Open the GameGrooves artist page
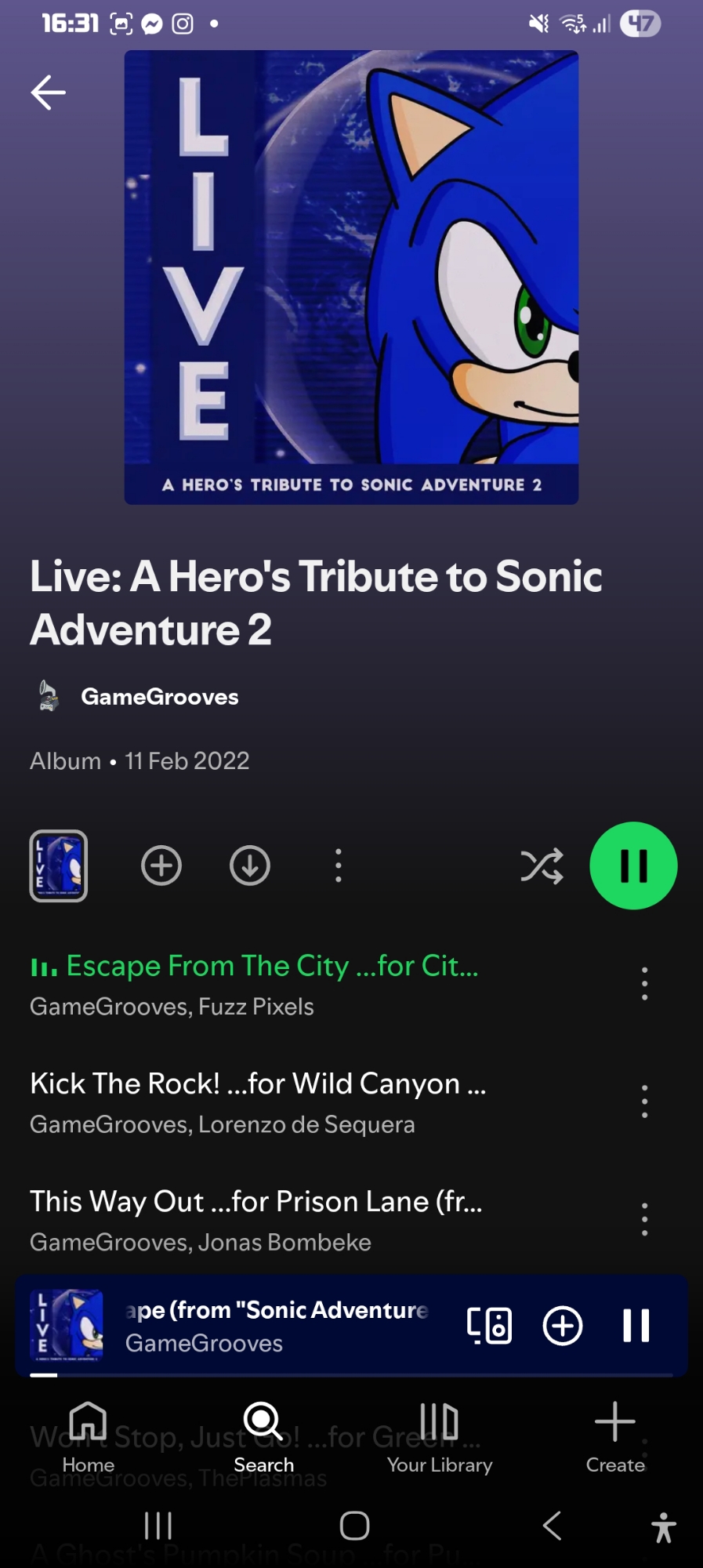The width and height of the screenshot is (703, 1568). coord(159,696)
